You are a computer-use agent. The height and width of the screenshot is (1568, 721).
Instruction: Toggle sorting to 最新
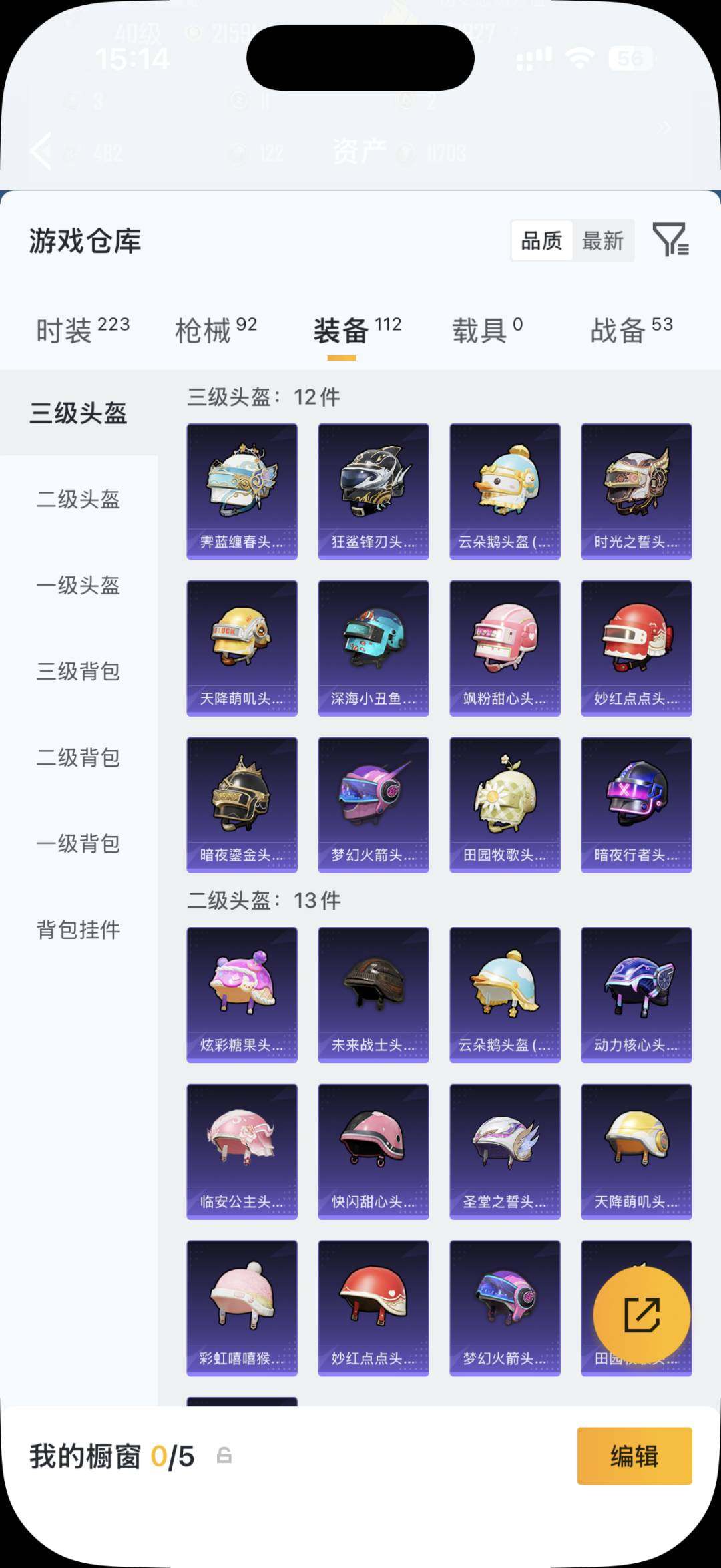click(603, 240)
